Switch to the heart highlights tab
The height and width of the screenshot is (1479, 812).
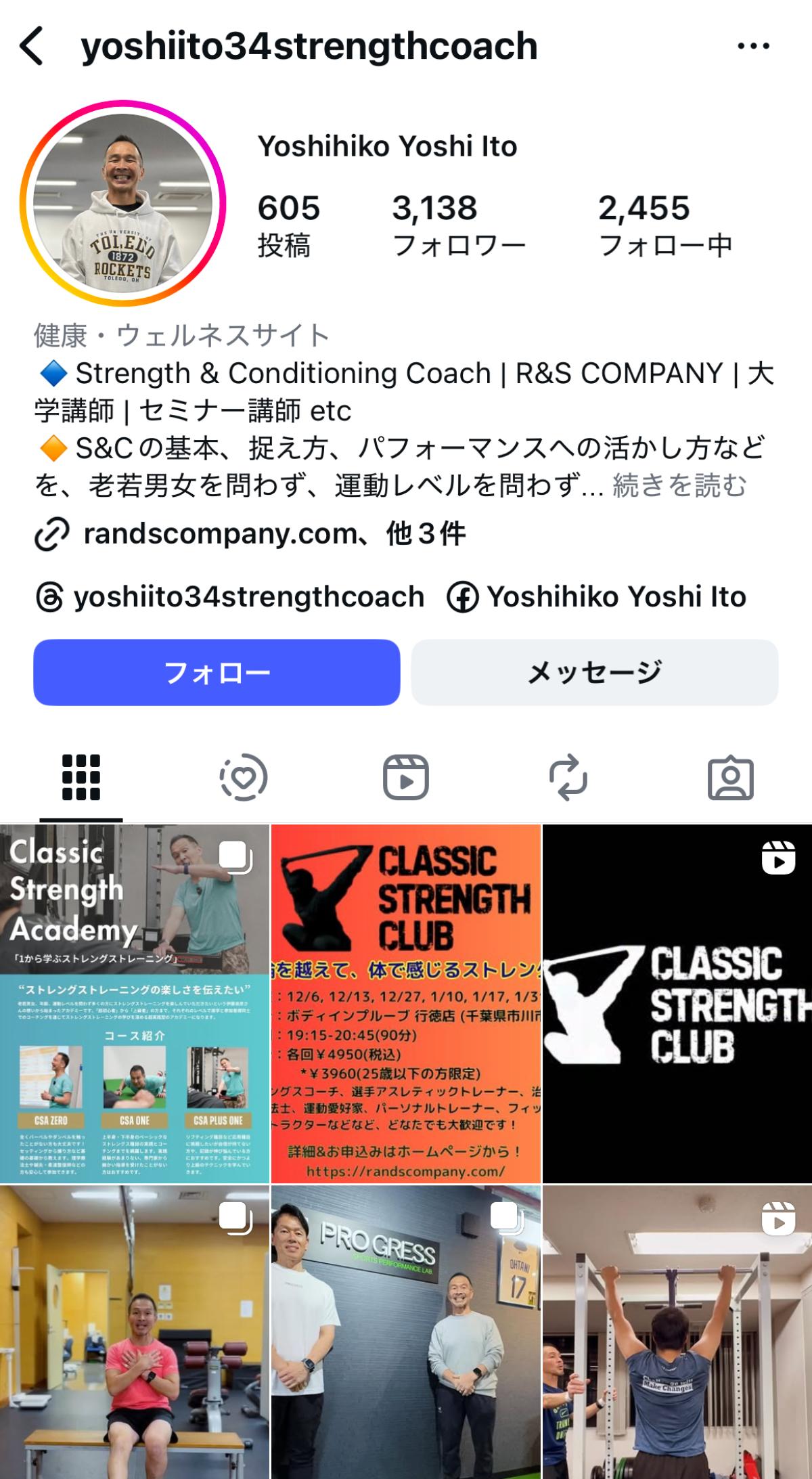[x=244, y=778]
